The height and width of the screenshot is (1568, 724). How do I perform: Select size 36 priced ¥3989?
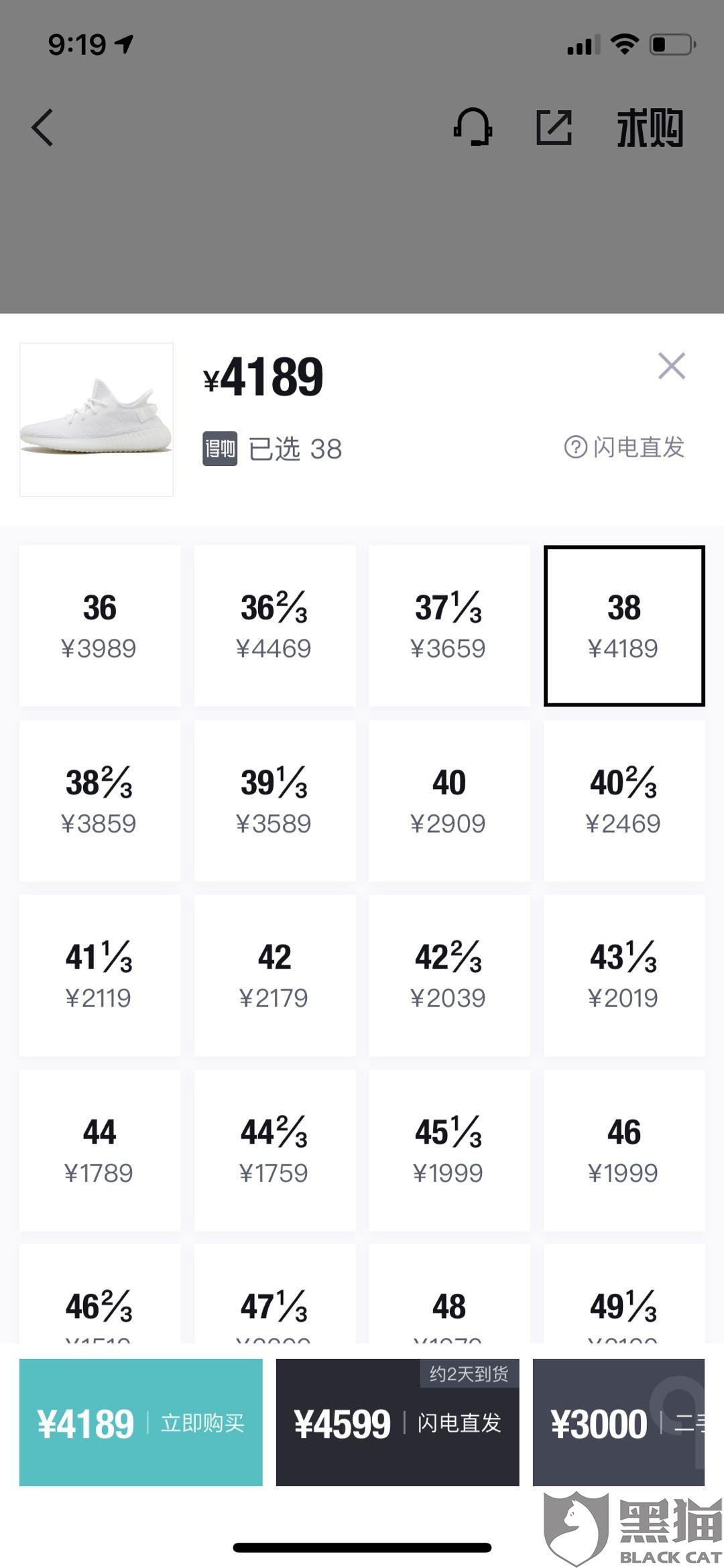click(x=100, y=625)
